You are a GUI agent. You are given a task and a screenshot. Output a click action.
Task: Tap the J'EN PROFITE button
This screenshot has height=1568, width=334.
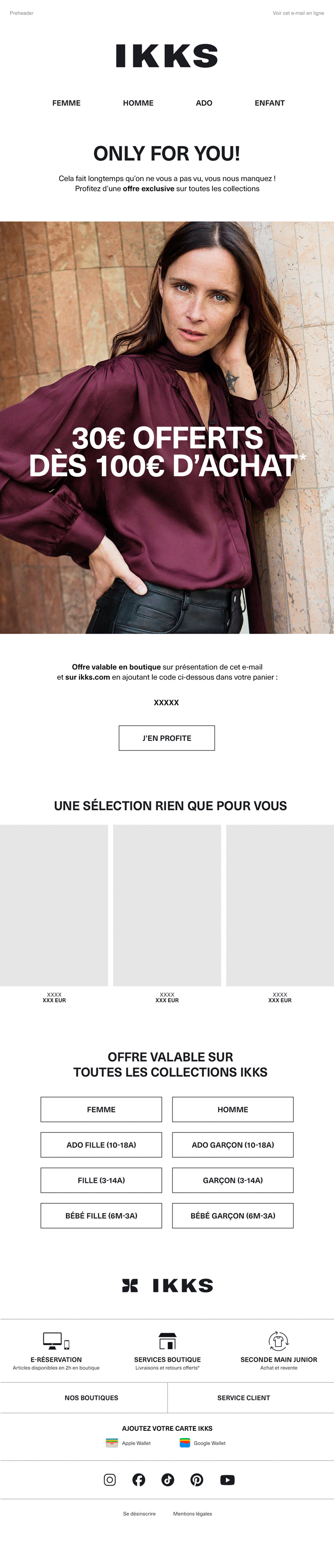click(166, 738)
